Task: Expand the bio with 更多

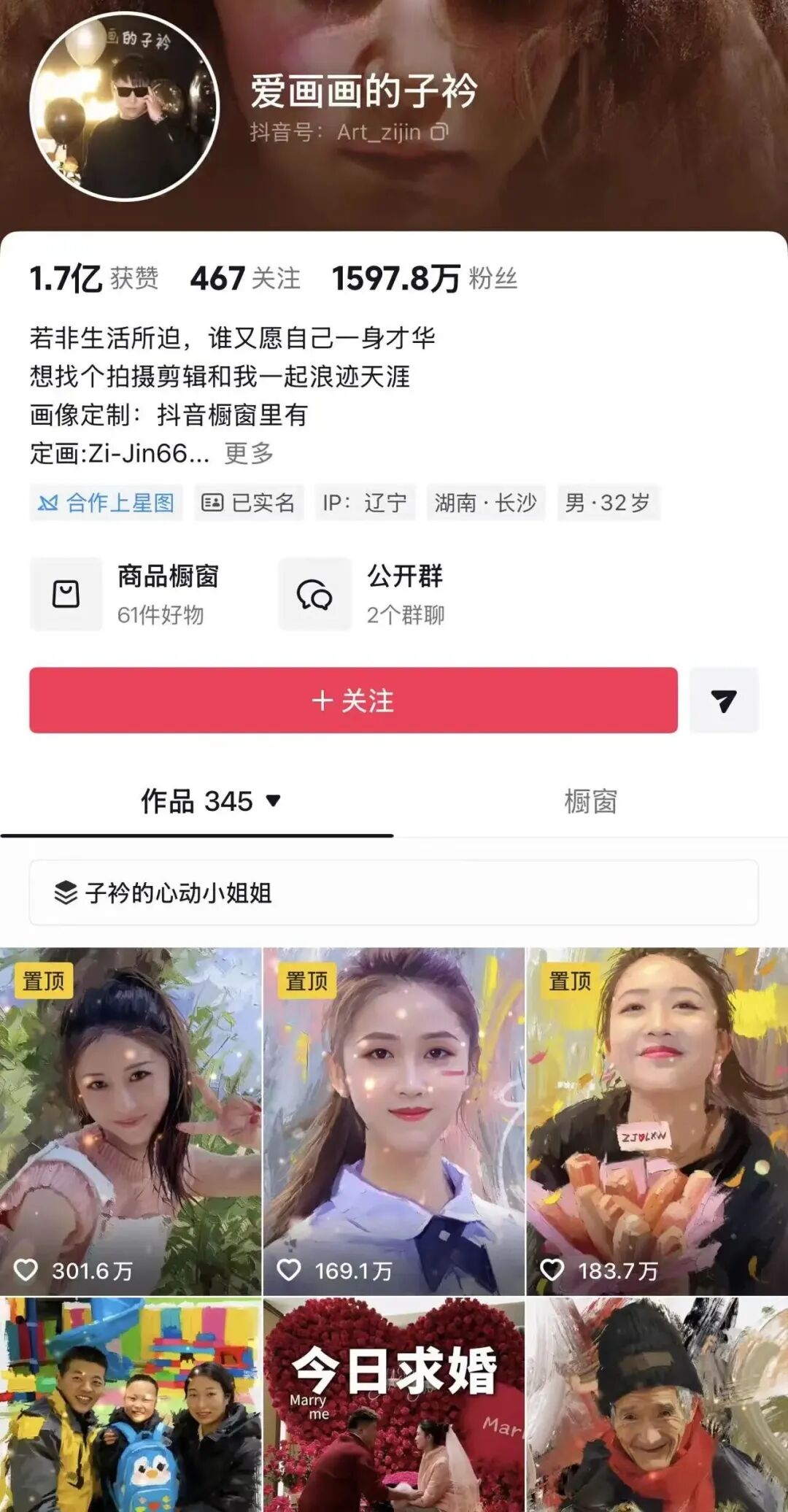Action: 249,453
